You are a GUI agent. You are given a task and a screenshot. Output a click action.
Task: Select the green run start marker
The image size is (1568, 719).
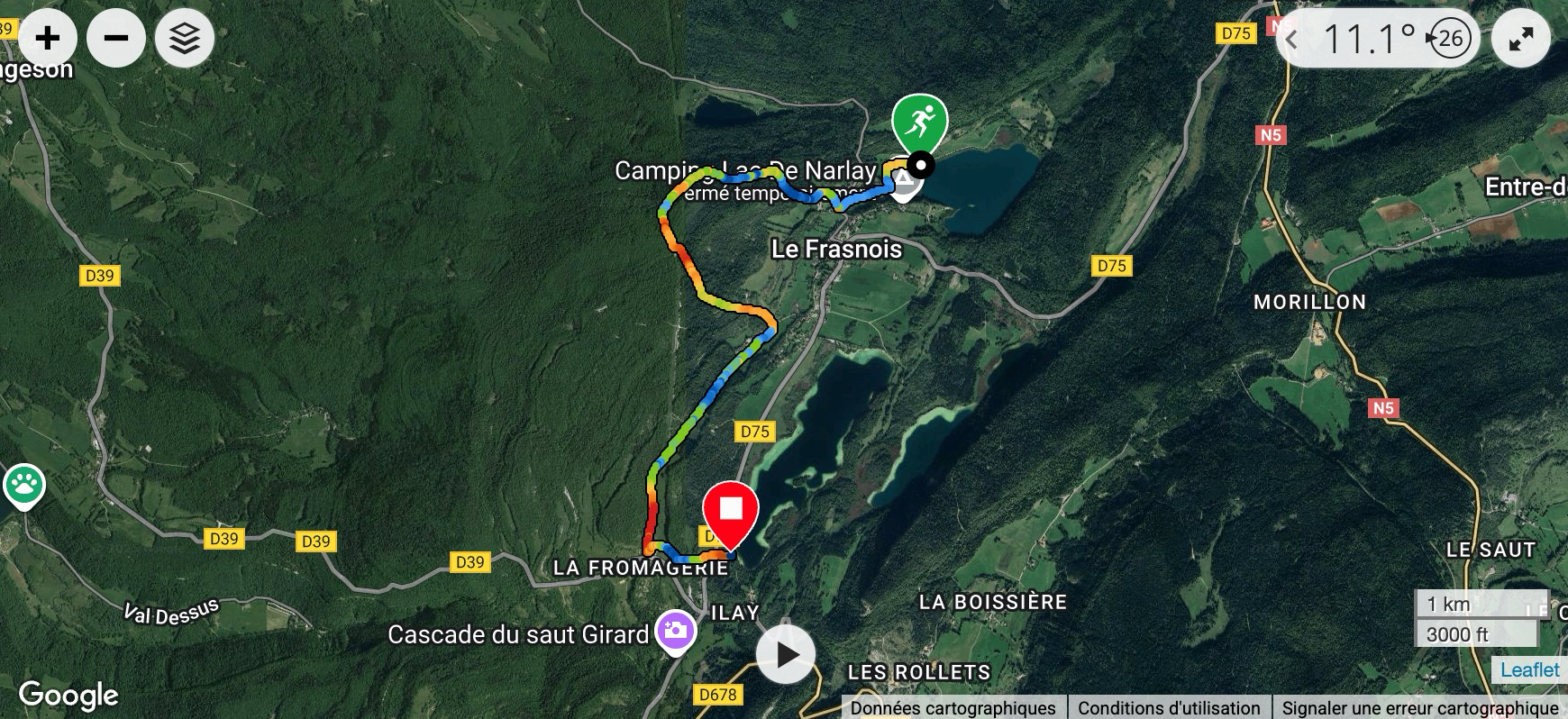(x=919, y=122)
